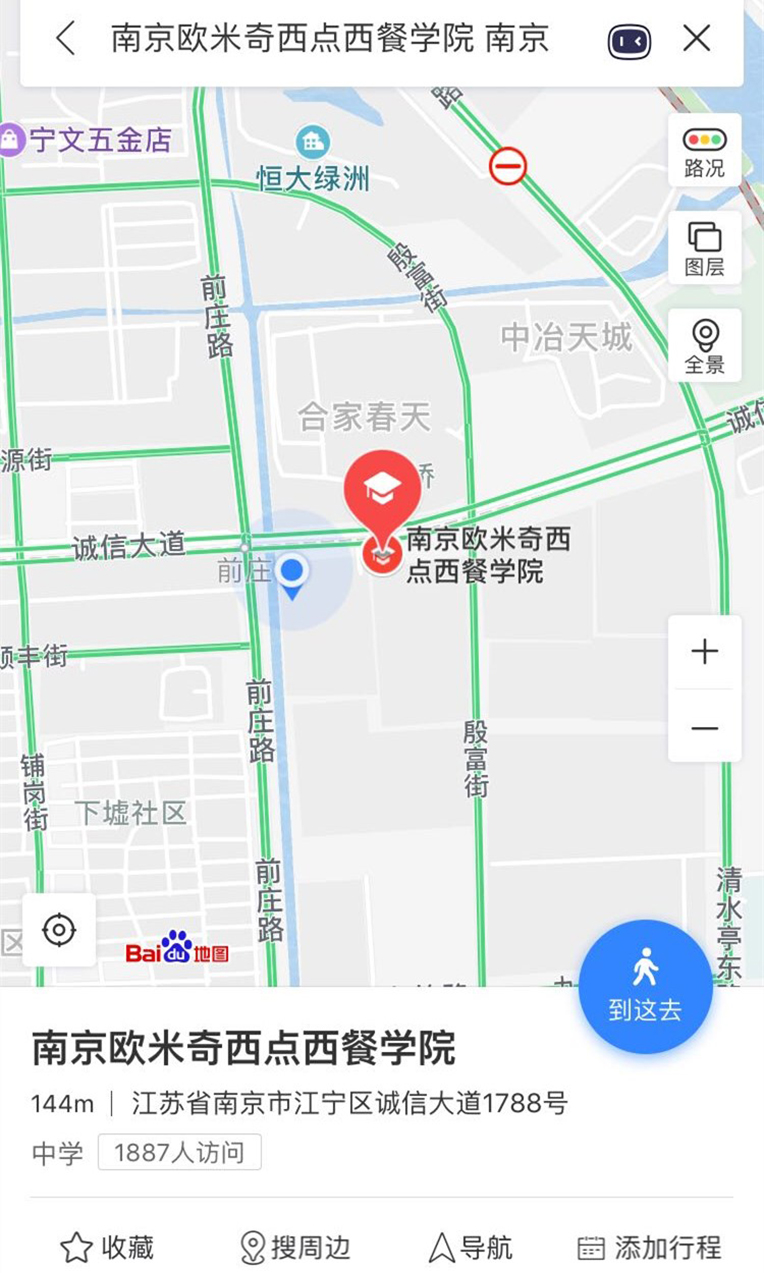Zoom in the map with plus
This screenshot has height=1273, width=764.
point(704,652)
